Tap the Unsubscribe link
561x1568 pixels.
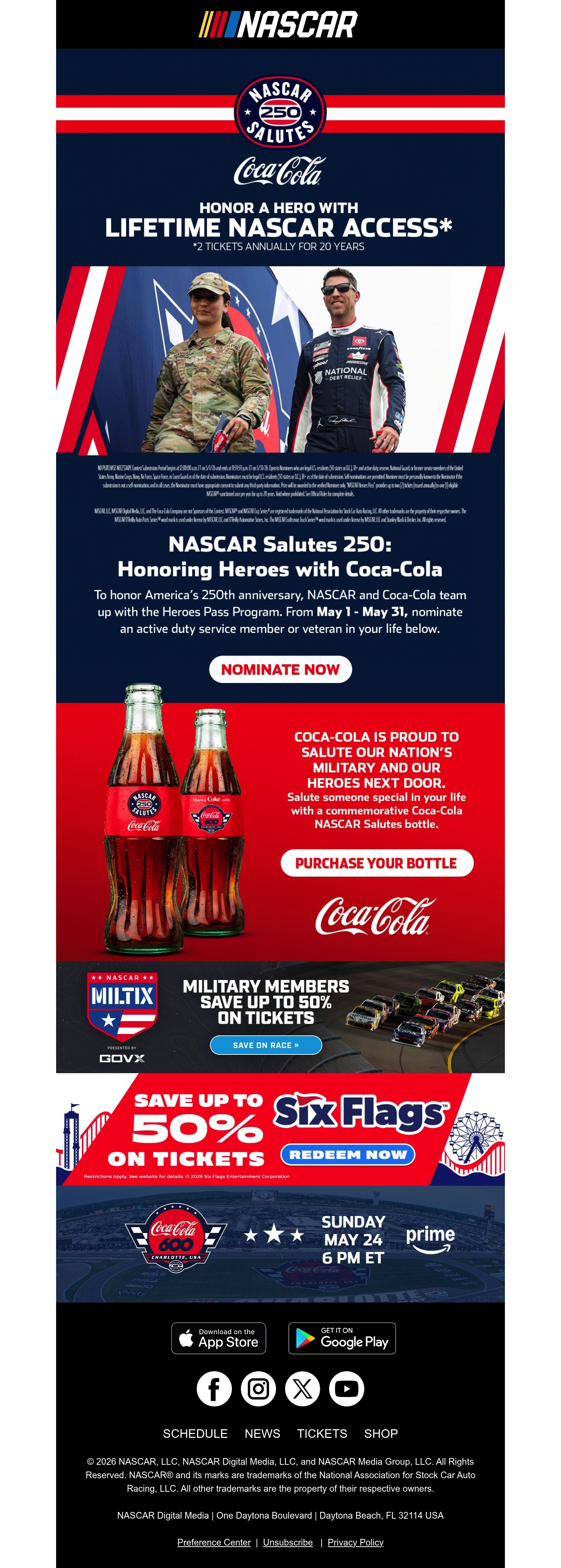point(288,1542)
